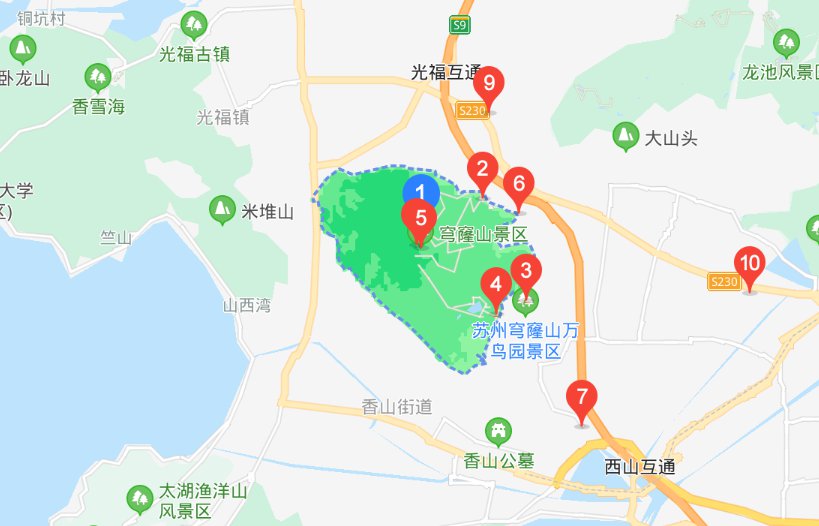Open the 大山头 park icon
The height and width of the screenshot is (526, 819).
625,135
